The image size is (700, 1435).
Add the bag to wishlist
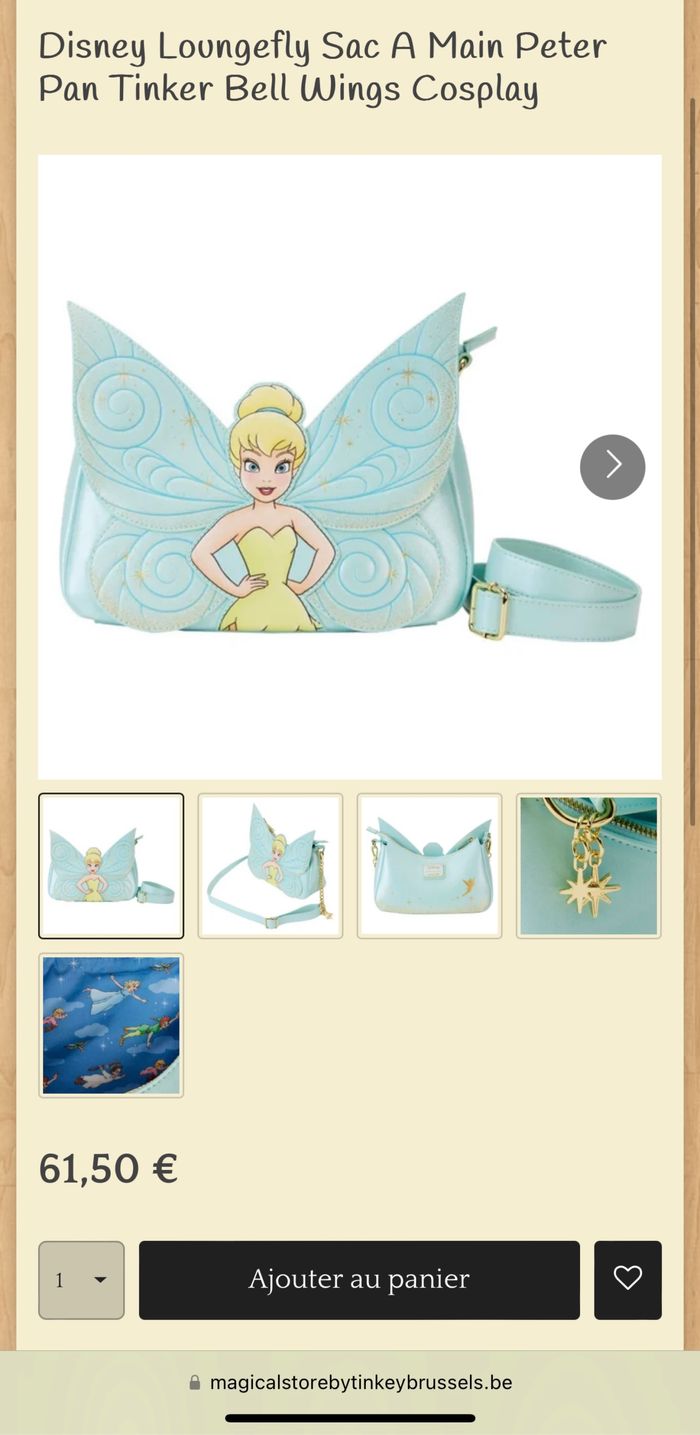click(x=627, y=1280)
